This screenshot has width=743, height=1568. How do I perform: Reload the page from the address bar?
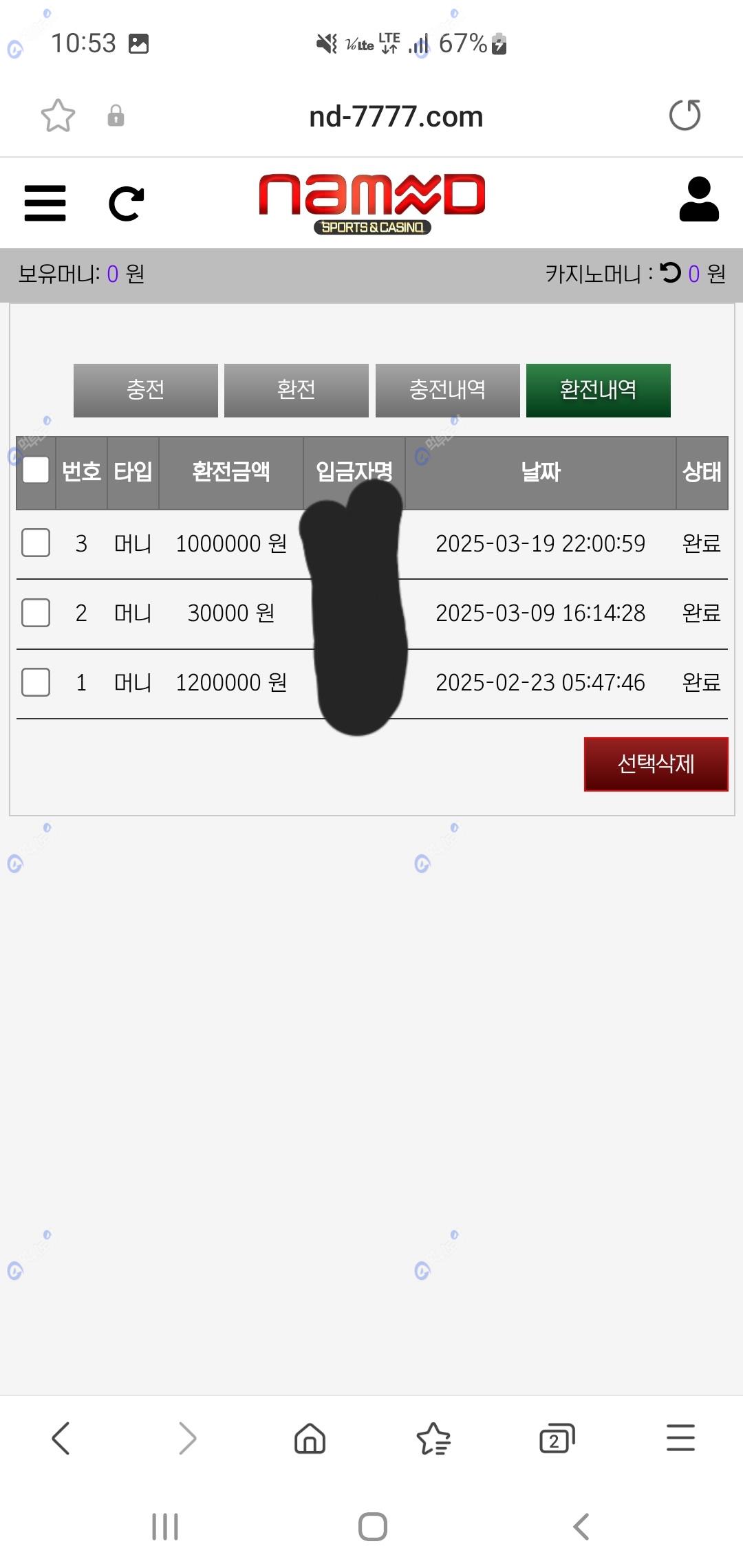pyautogui.click(x=685, y=116)
